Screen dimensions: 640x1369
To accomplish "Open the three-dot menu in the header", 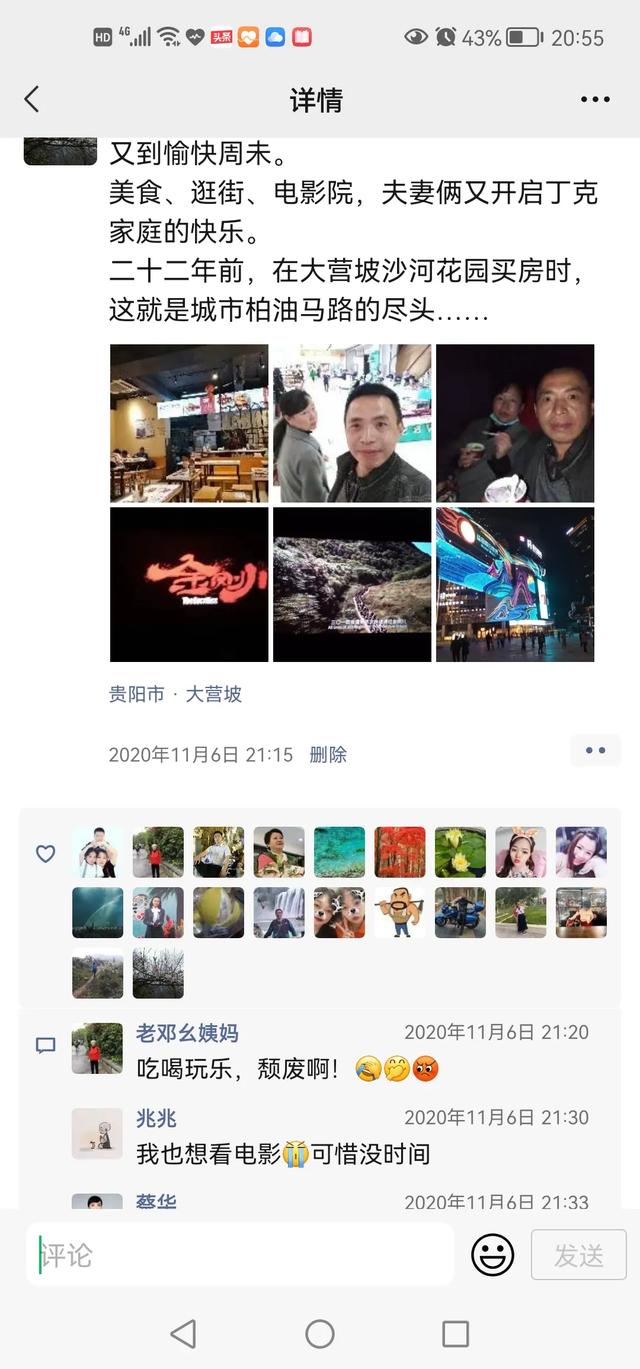I will (x=595, y=100).
